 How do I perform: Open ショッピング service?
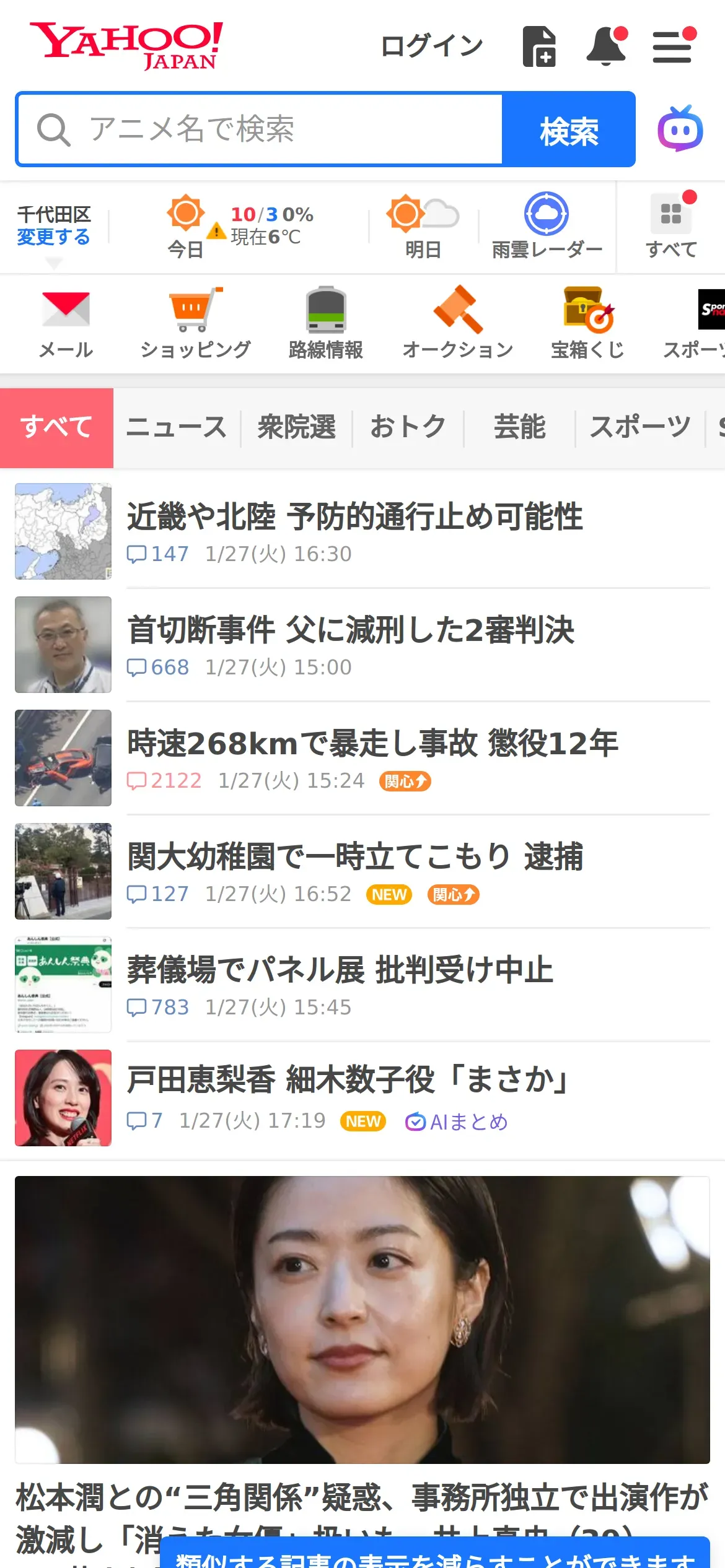pyautogui.click(x=195, y=323)
